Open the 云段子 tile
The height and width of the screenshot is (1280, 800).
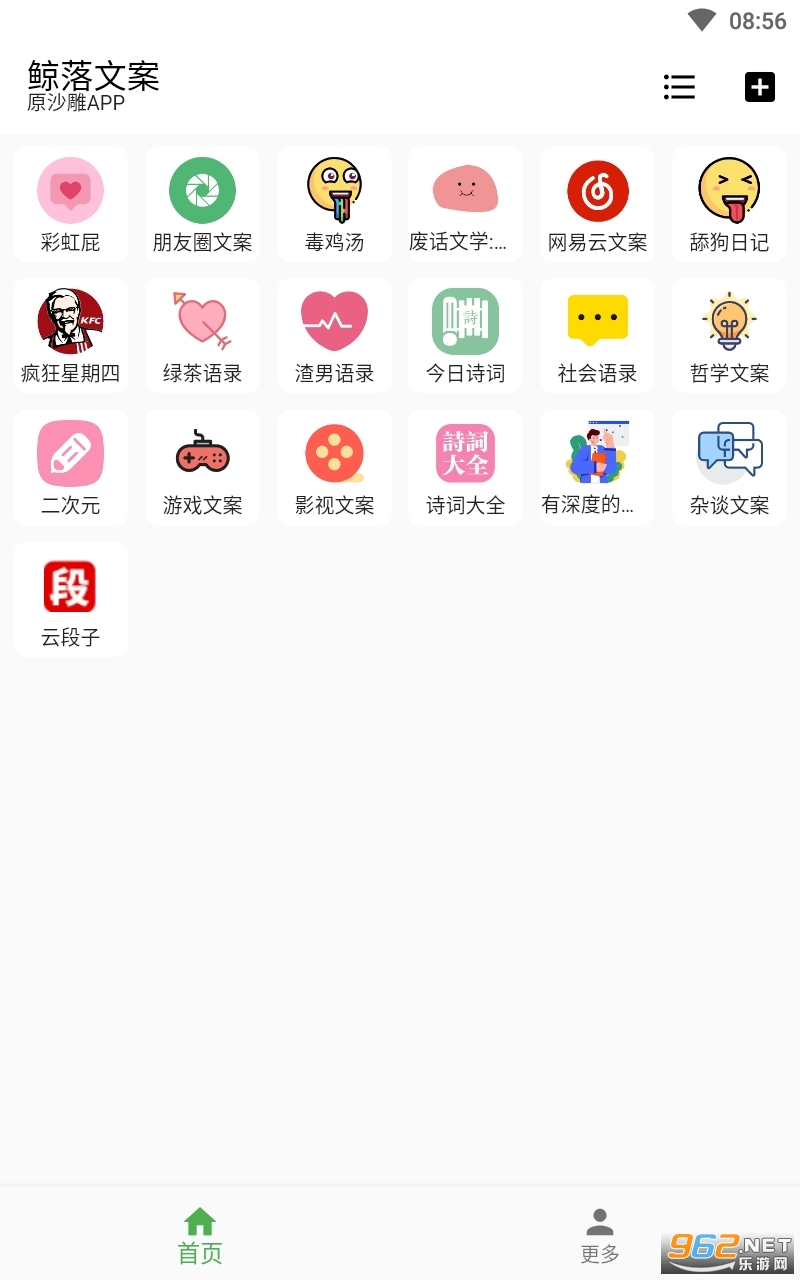pyautogui.click(x=70, y=600)
